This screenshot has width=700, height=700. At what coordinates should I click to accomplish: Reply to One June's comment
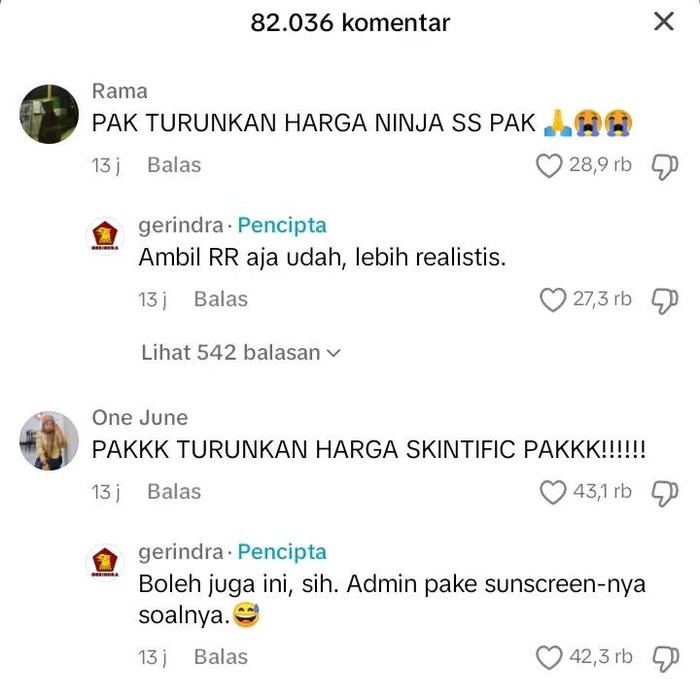(x=174, y=491)
